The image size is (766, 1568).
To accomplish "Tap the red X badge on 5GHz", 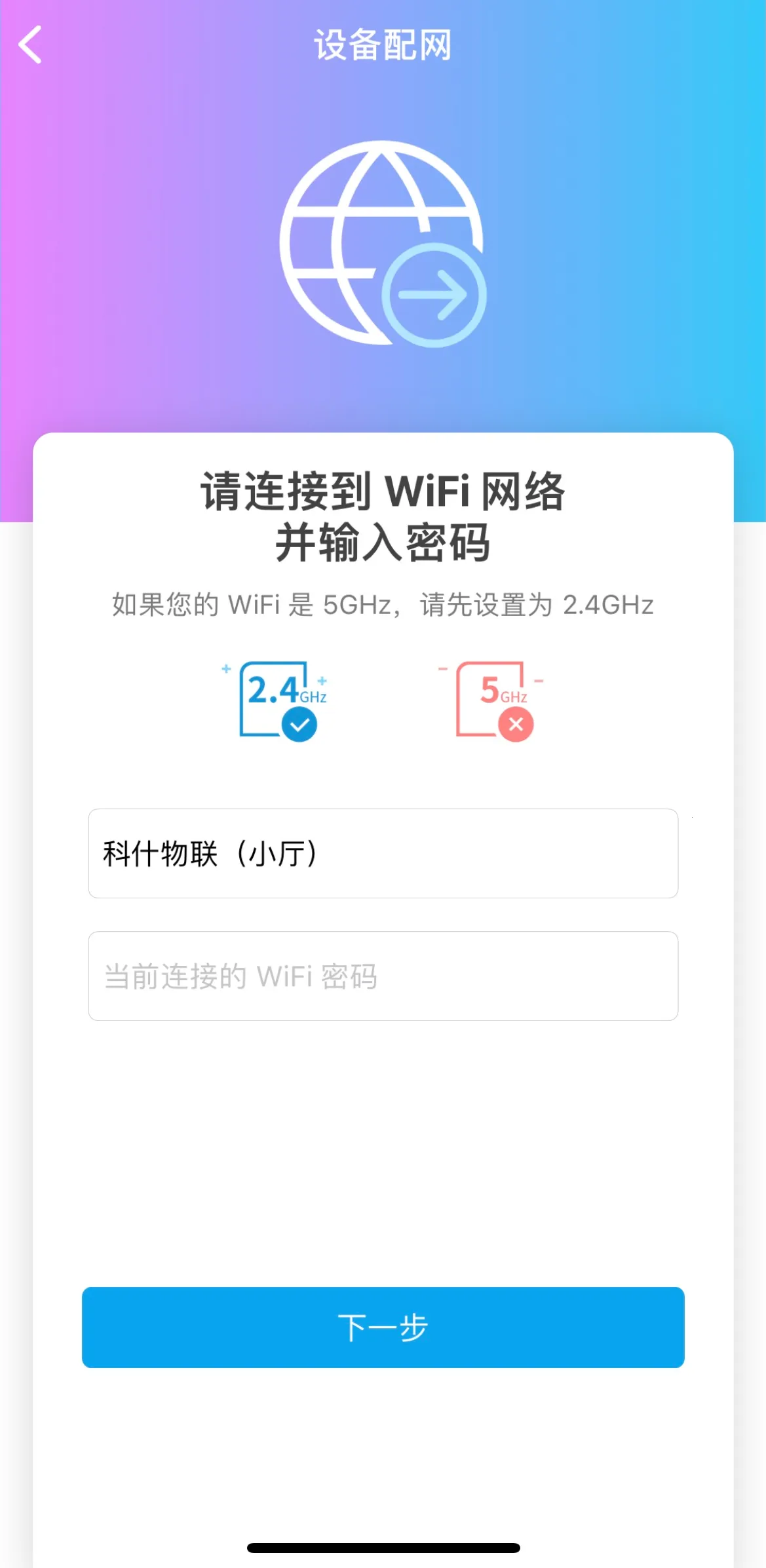I will 514,723.
